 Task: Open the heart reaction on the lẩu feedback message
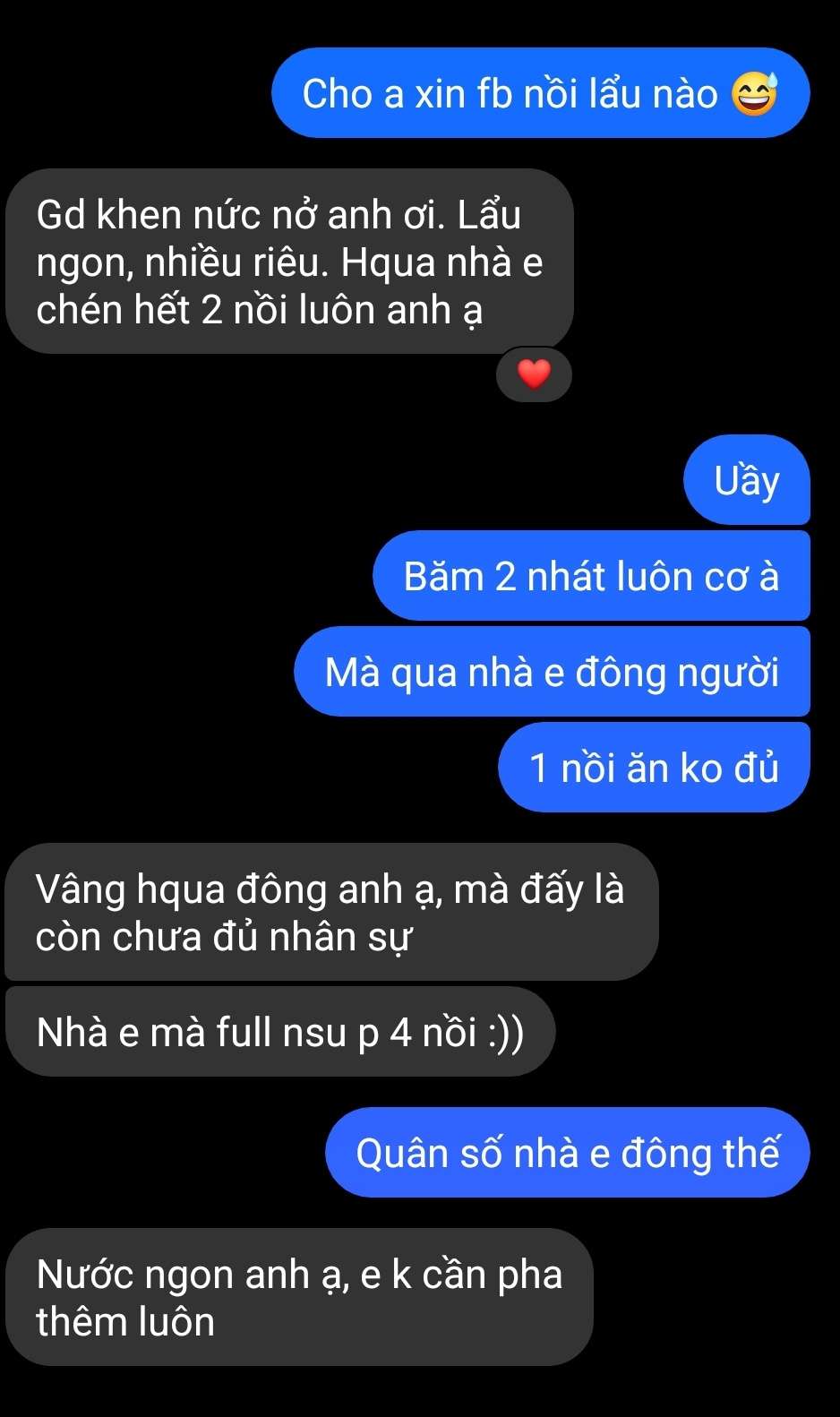pyautogui.click(x=534, y=374)
